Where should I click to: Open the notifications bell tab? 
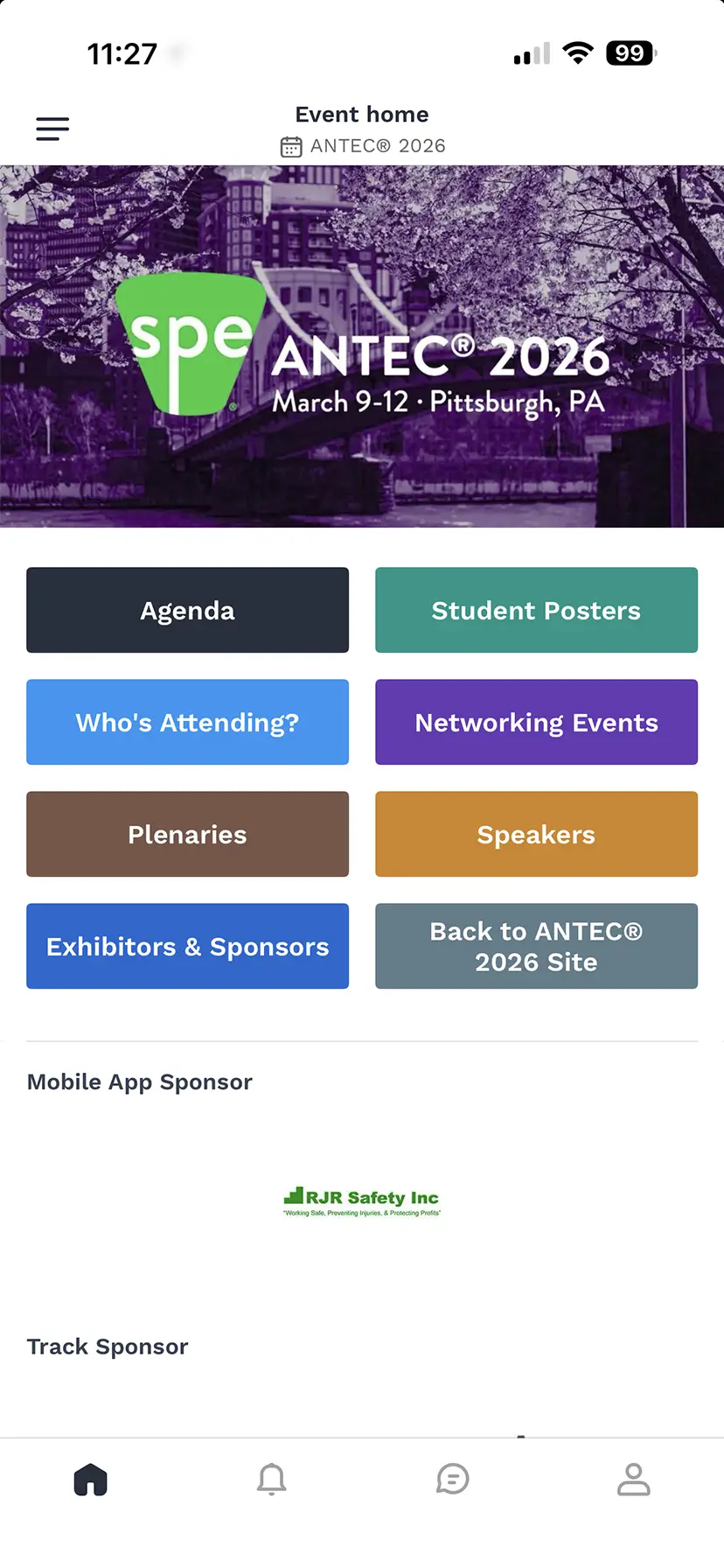click(272, 1480)
